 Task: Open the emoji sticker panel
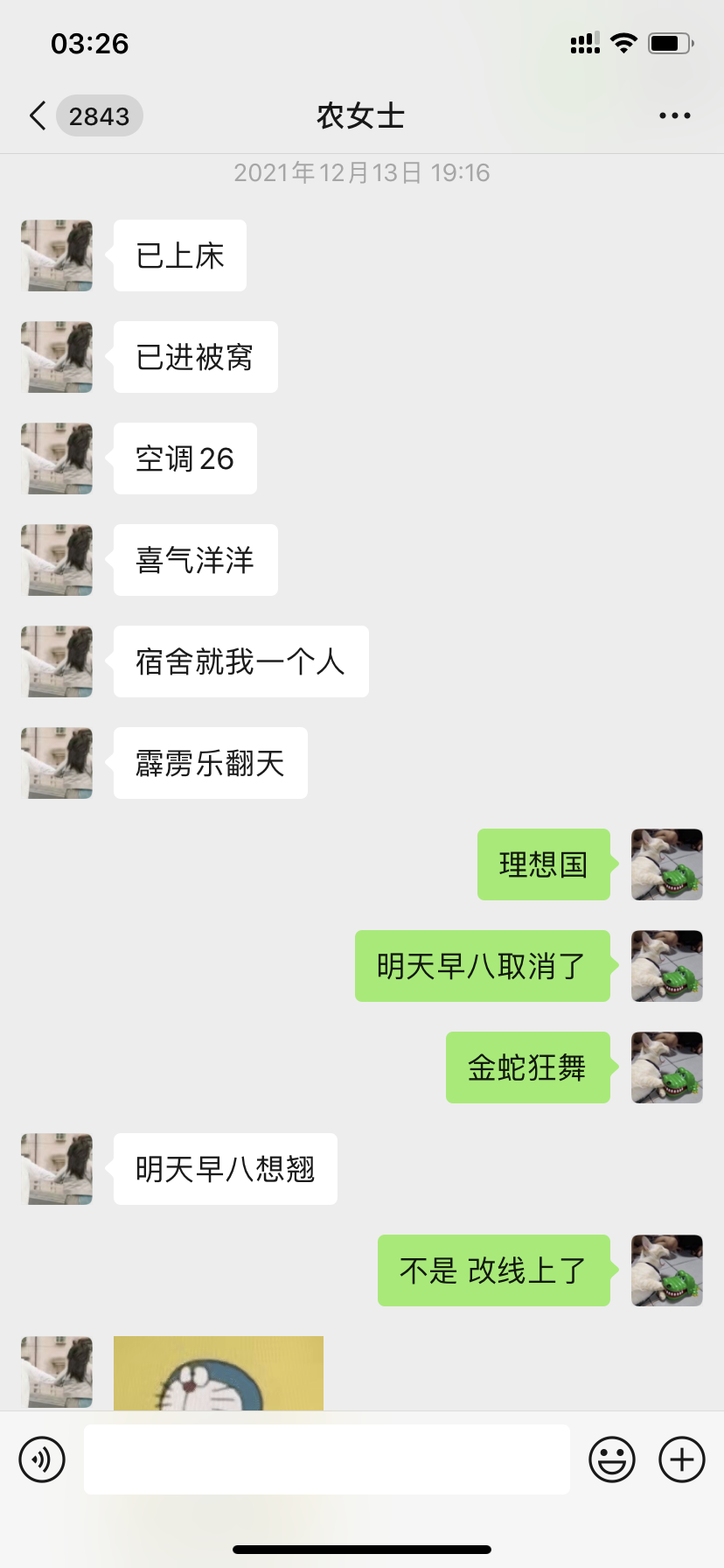611,1459
